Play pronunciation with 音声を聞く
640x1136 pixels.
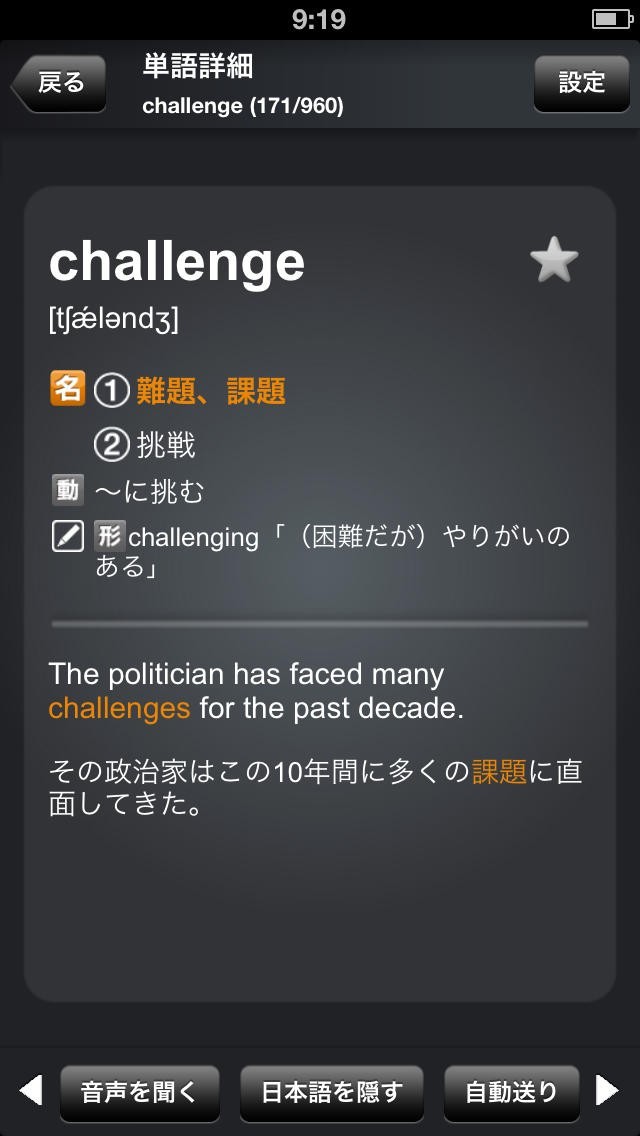[x=139, y=1091]
